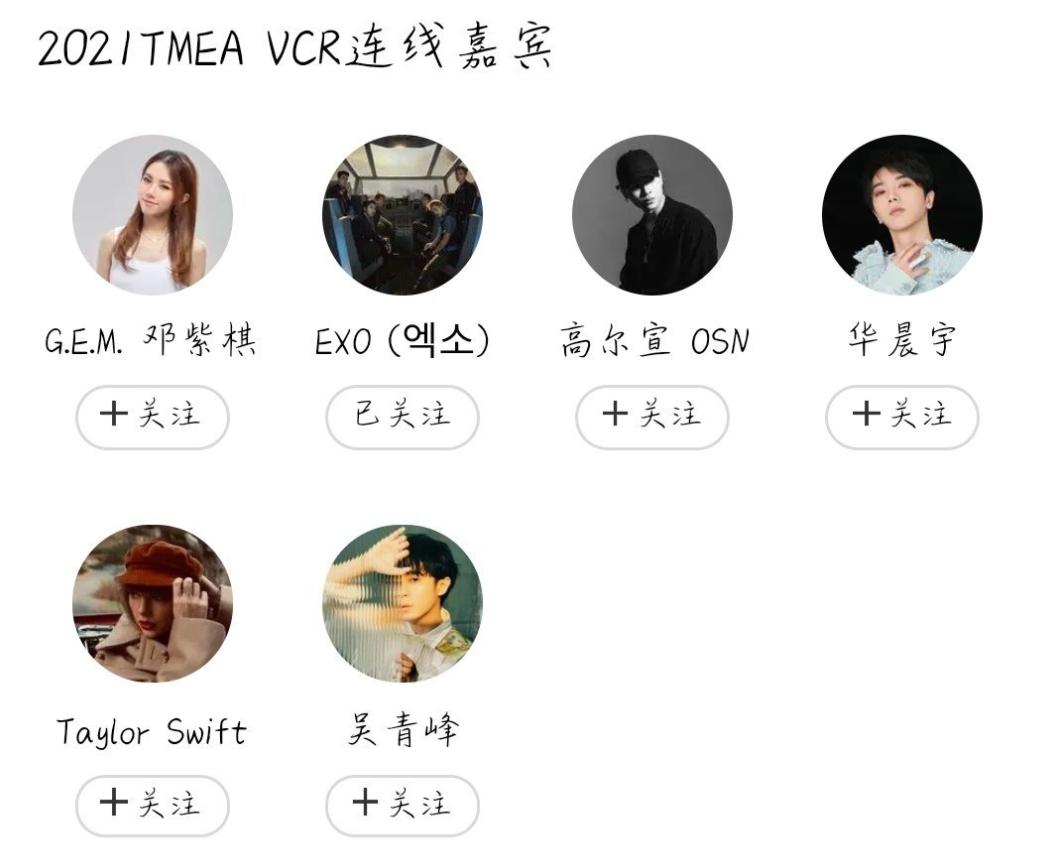Open Taylor Swift's artist avatar
Image resolution: width=1050 pixels, height=841 pixels.
[152, 604]
